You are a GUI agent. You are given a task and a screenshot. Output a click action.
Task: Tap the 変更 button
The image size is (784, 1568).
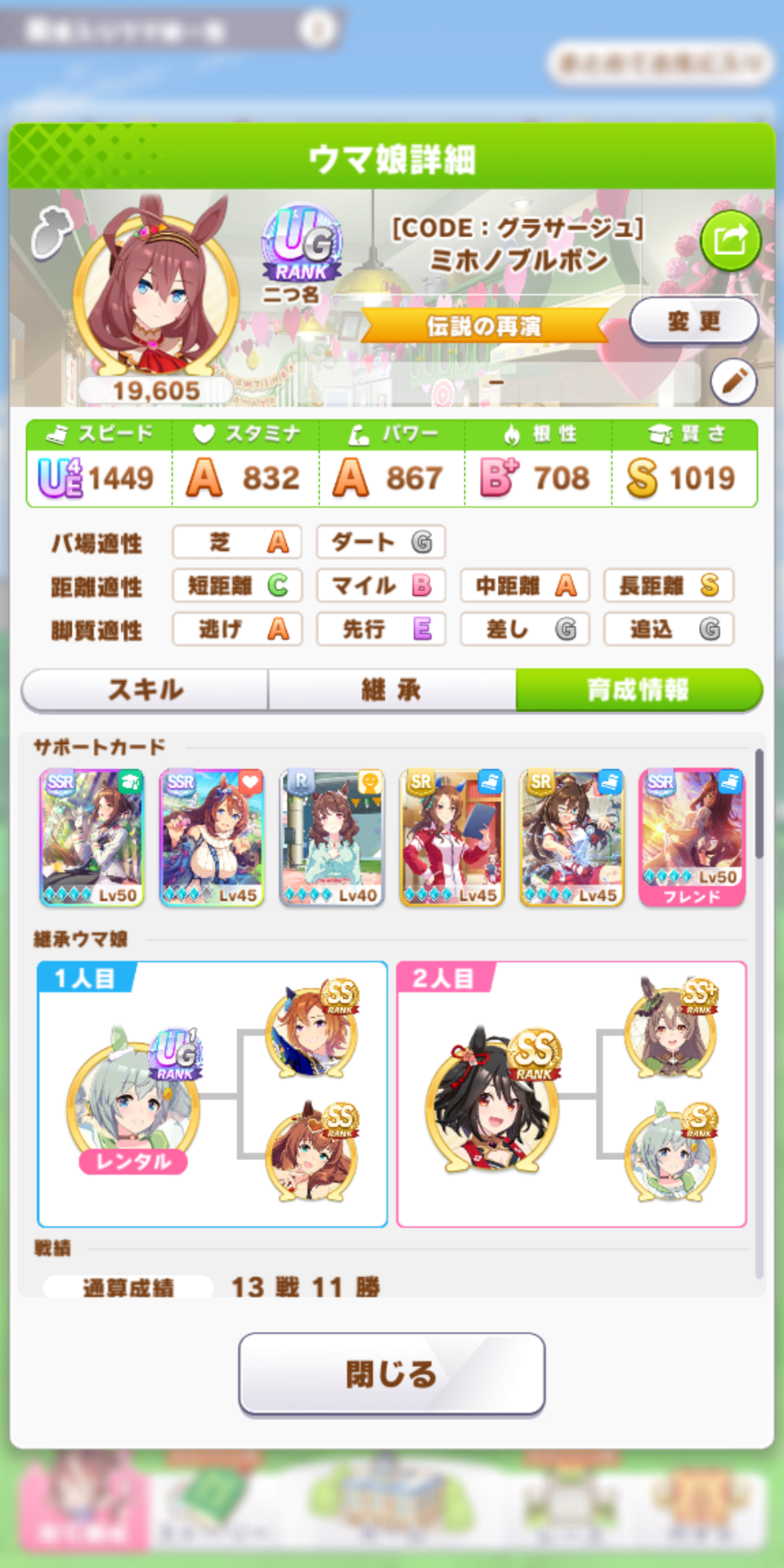pos(693,321)
